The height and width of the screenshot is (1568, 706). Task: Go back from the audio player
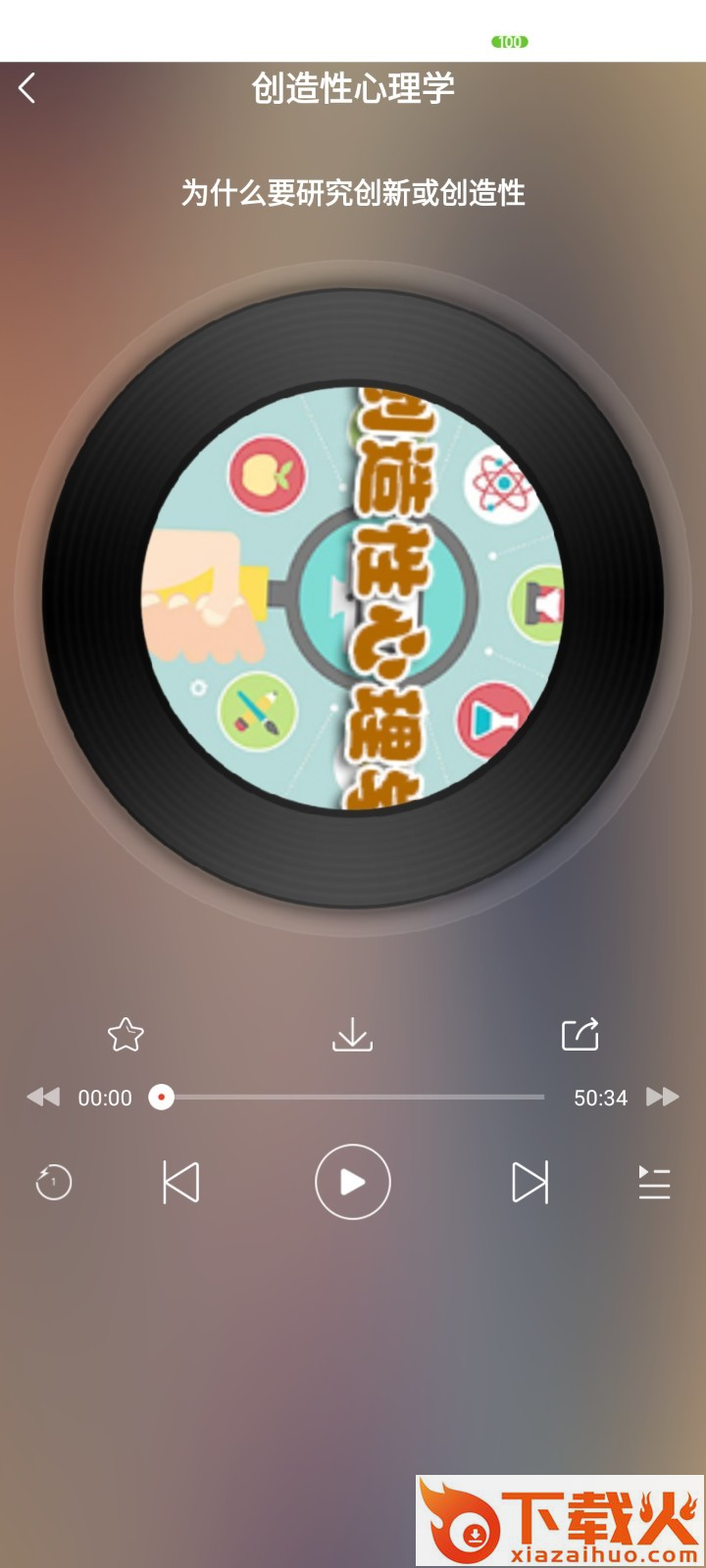tap(27, 88)
